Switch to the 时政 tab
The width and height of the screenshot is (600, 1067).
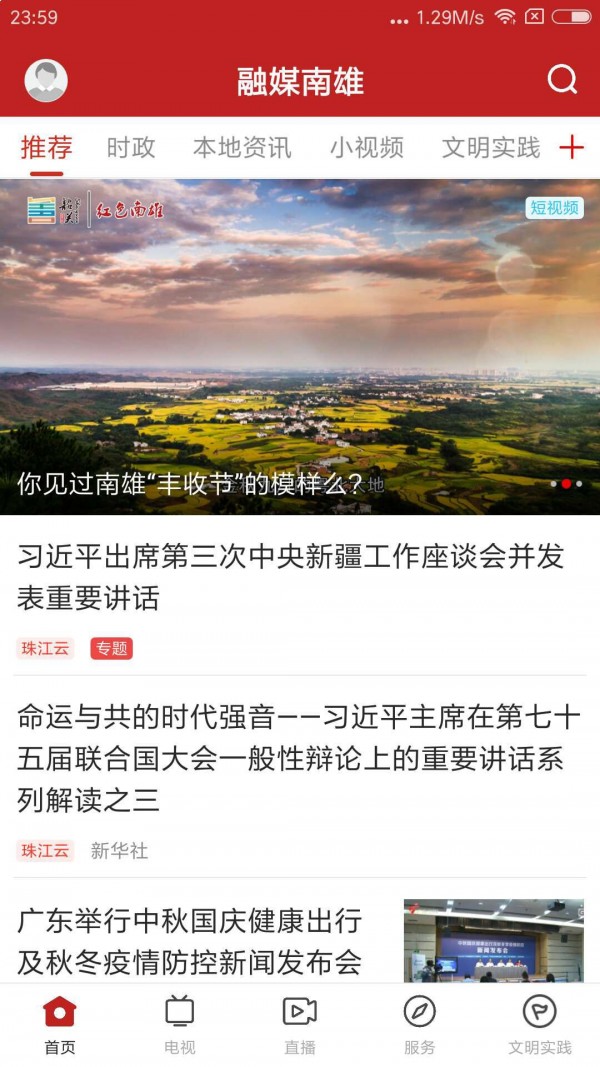coord(131,148)
